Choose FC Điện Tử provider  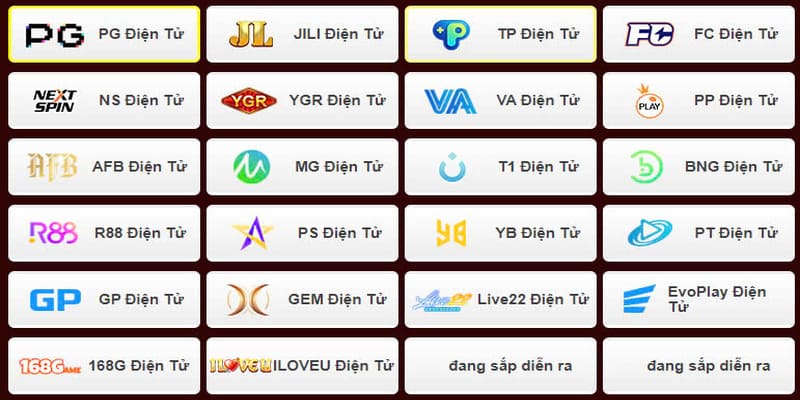tap(698, 34)
